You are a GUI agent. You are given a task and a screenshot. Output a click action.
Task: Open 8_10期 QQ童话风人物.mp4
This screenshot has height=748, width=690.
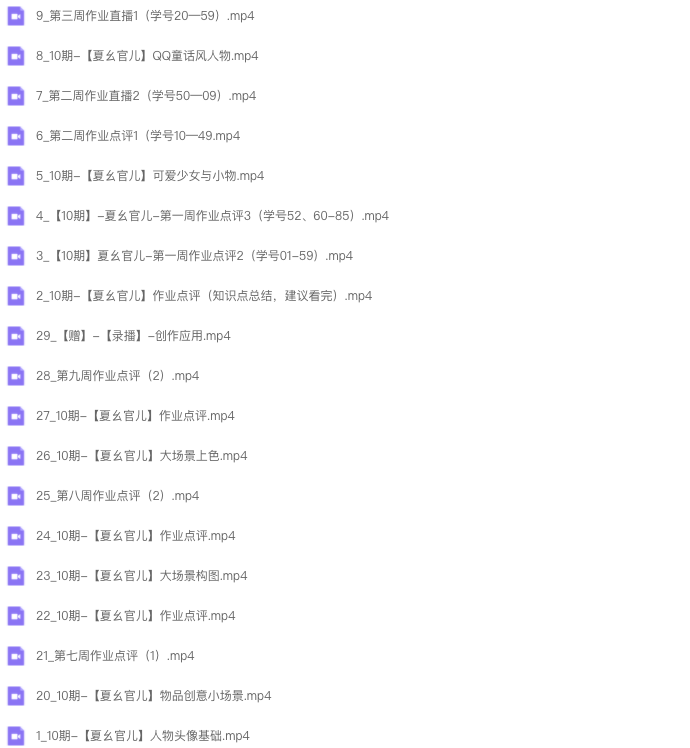(x=147, y=56)
